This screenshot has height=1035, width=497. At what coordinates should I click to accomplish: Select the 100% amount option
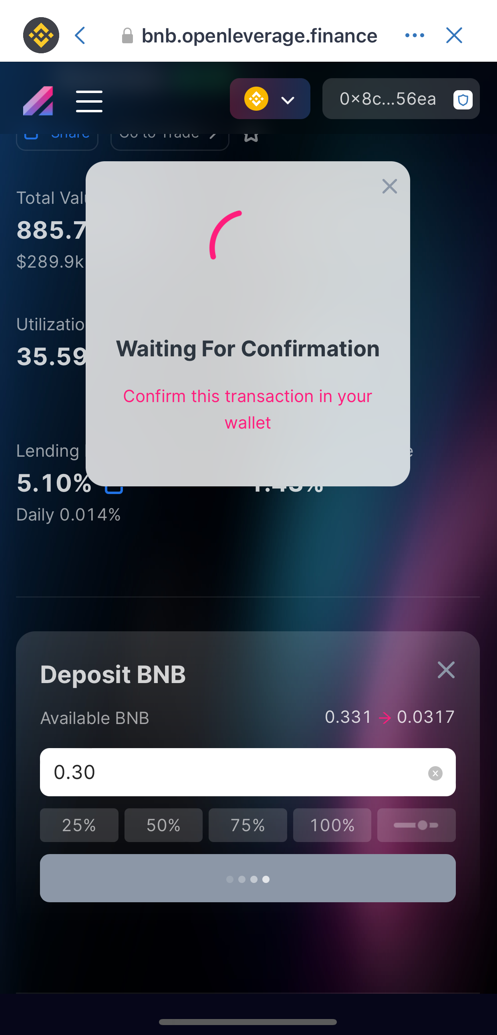pos(332,825)
